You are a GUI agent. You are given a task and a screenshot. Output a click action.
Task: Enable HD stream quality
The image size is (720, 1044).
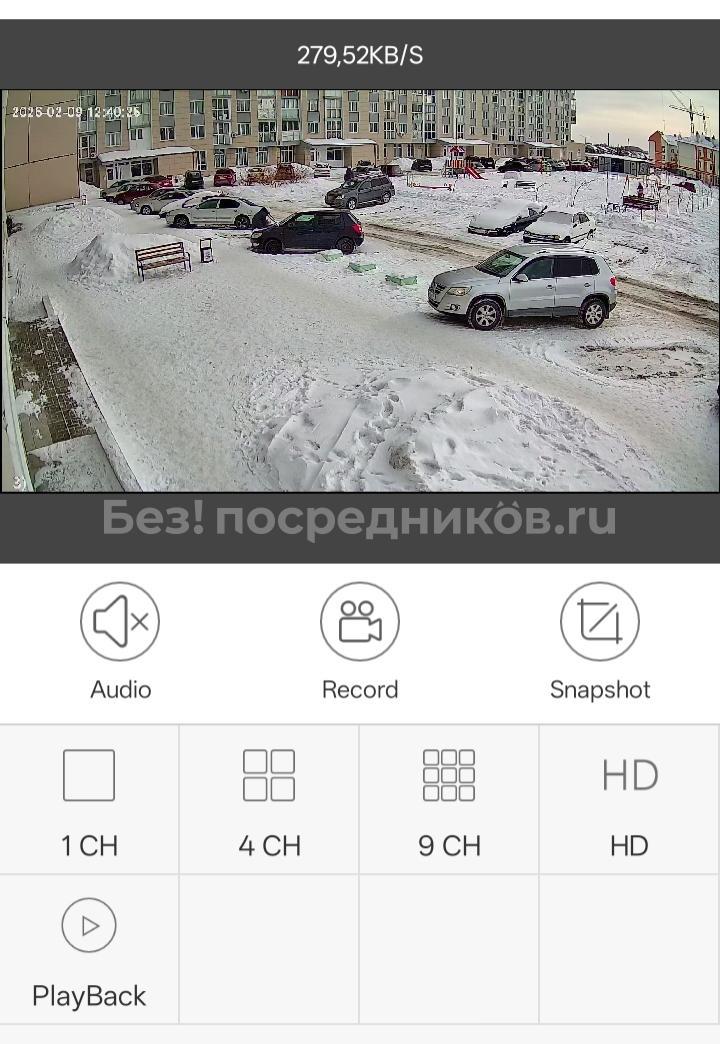pos(629,799)
